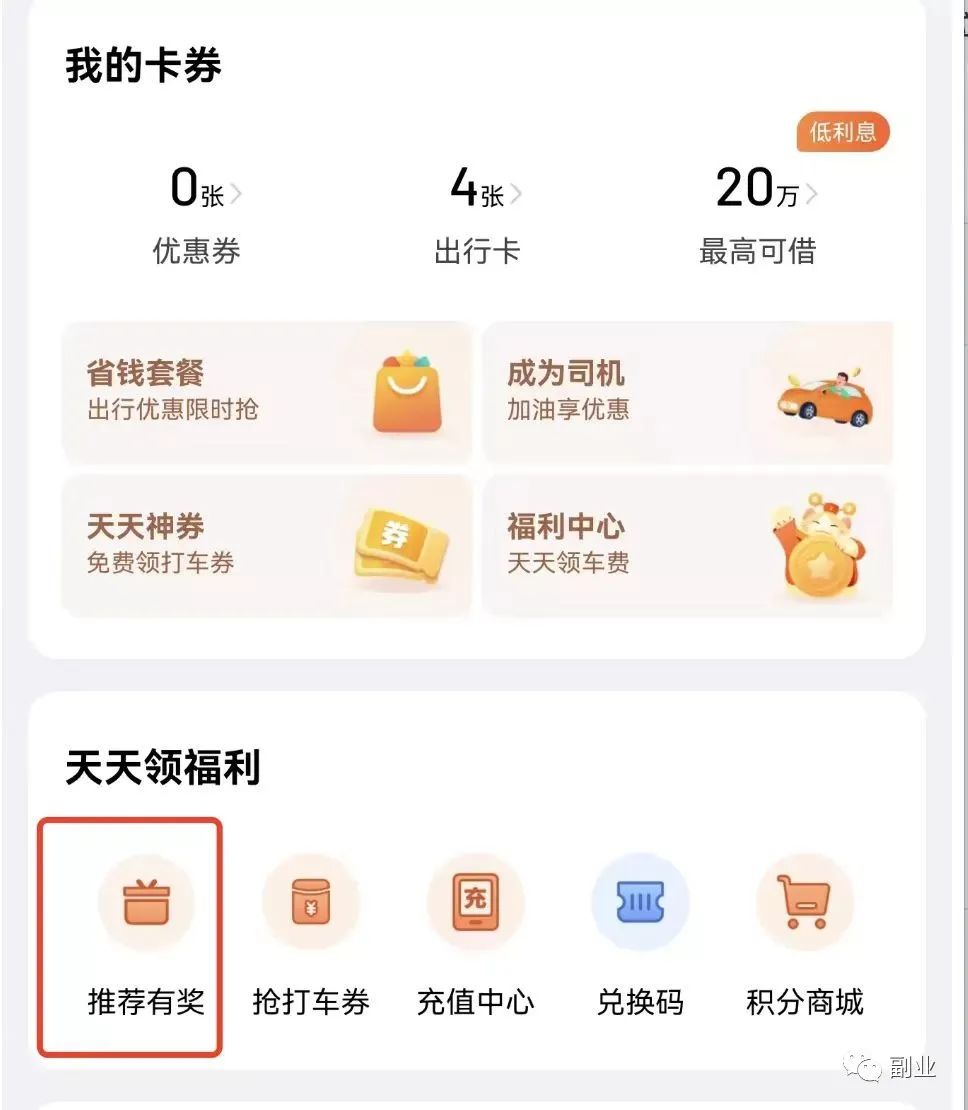Screen dimensions: 968x1110
Task: Go to 充值中心 recharge center
Action: tap(475, 903)
